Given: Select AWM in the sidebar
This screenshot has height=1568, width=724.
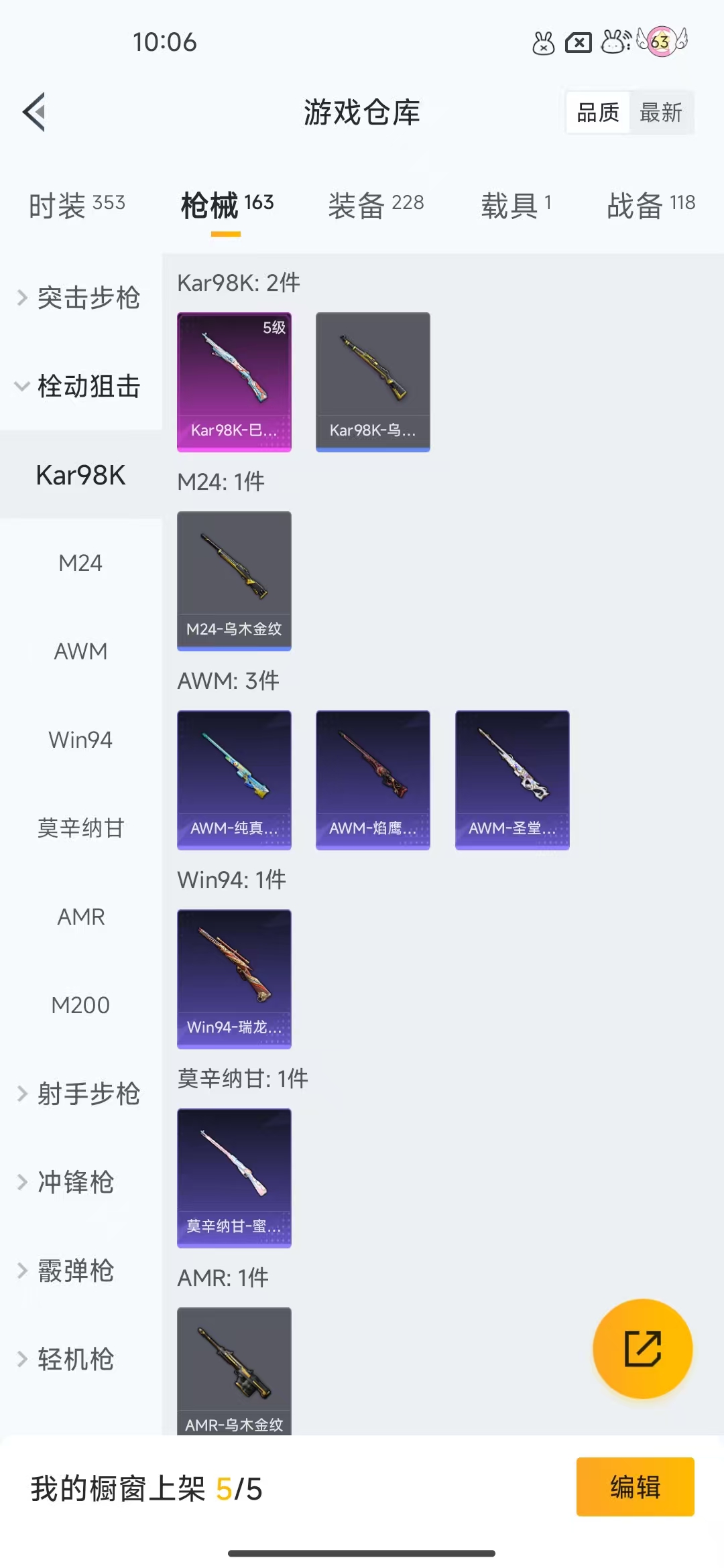Looking at the screenshot, I should (80, 651).
